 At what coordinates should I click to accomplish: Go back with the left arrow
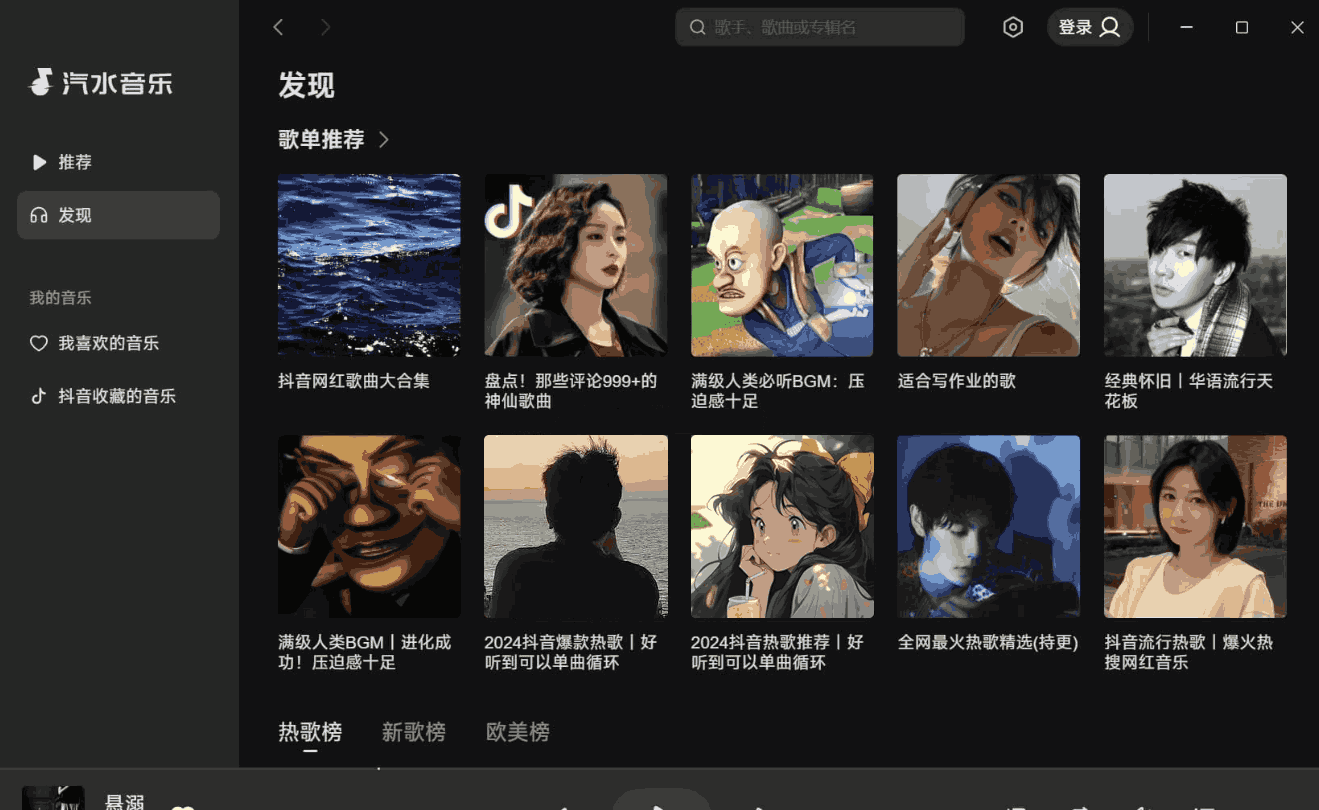pos(279,28)
